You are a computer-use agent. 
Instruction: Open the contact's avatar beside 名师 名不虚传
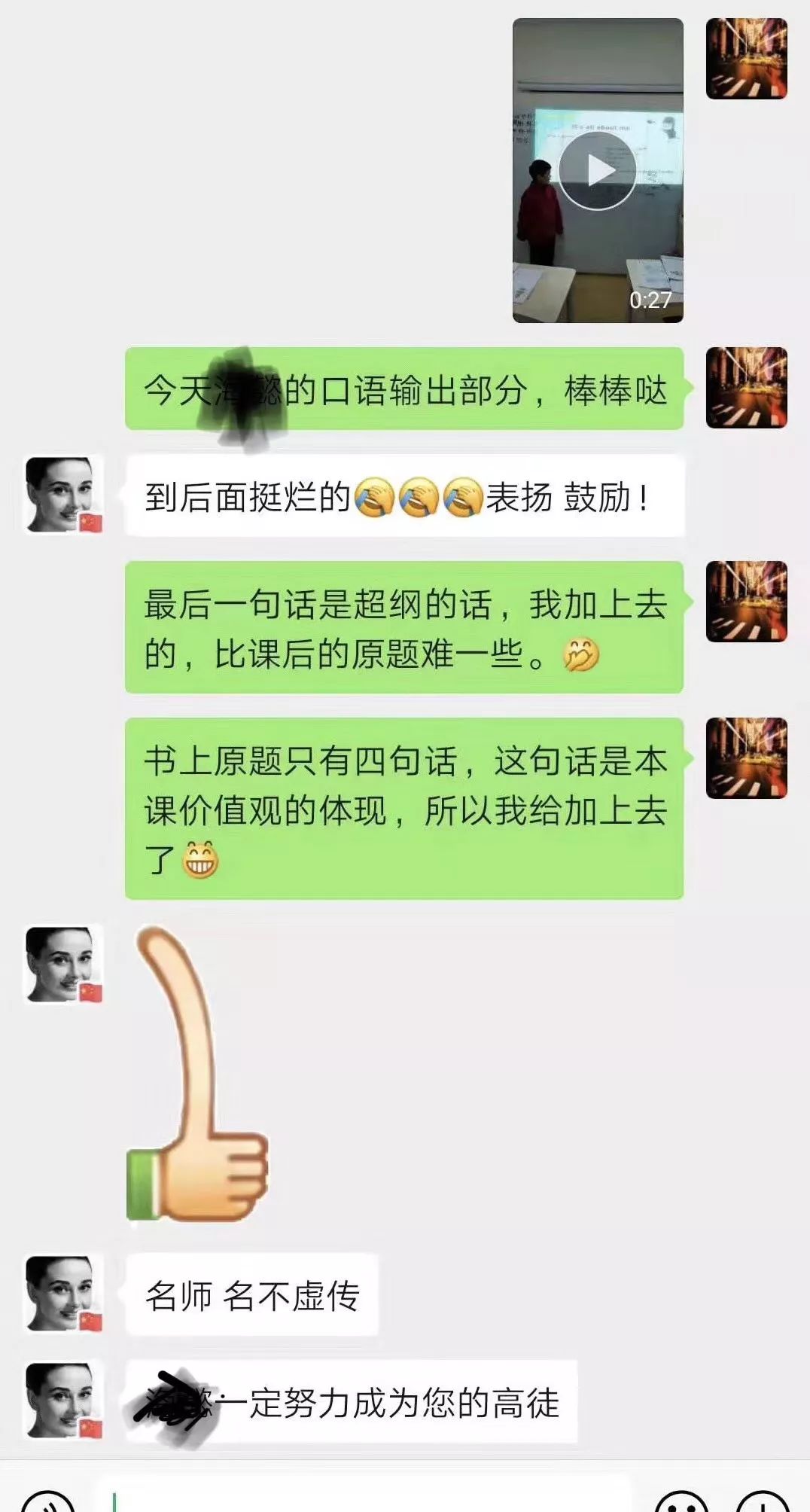click(63, 1293)
